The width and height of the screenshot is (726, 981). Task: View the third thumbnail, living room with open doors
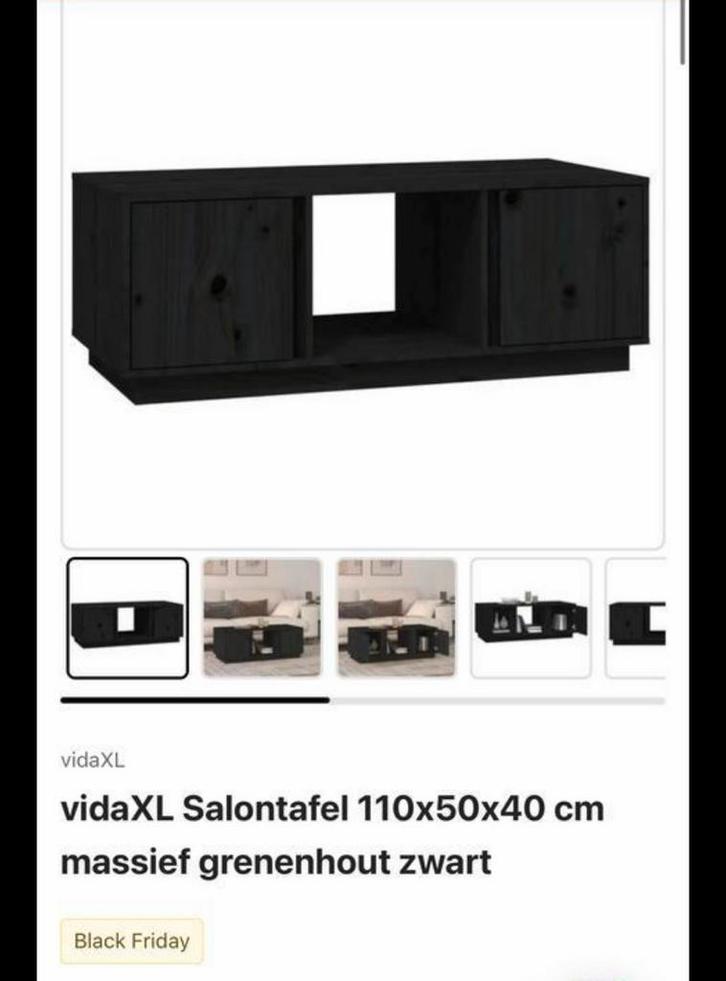coord(396,618)
